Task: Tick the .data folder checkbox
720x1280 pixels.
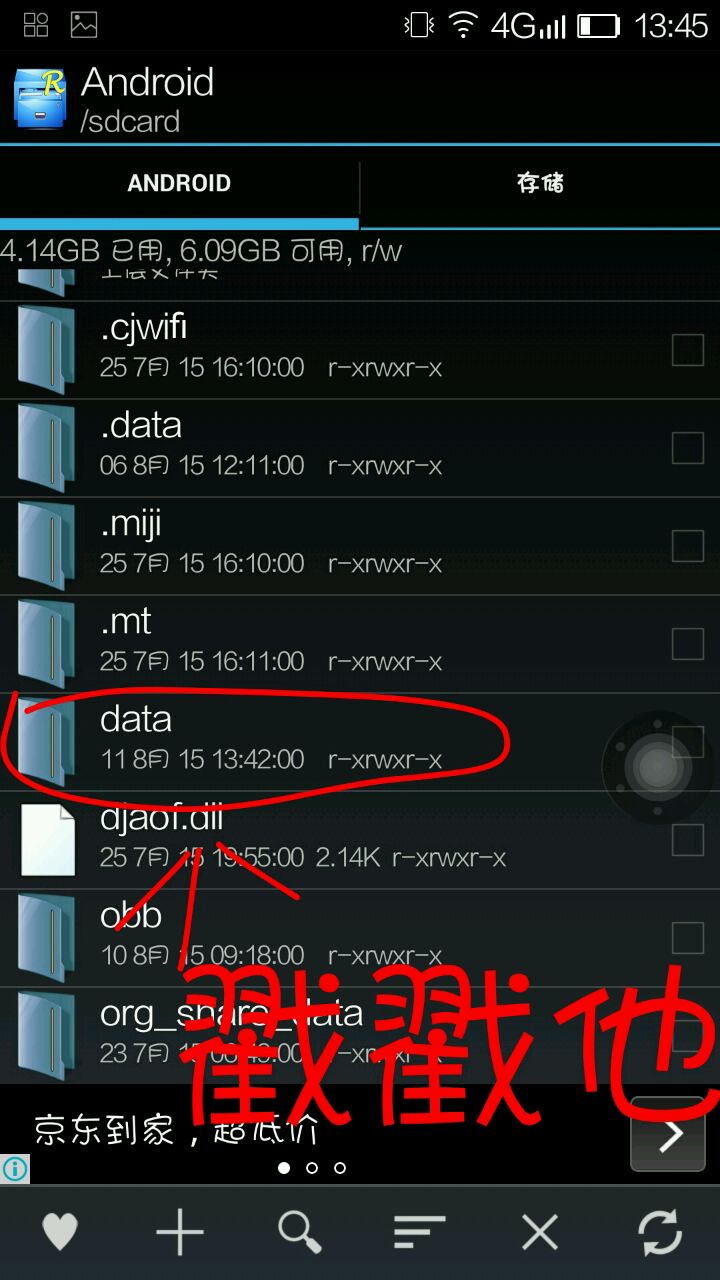Action: click(687, 448)
